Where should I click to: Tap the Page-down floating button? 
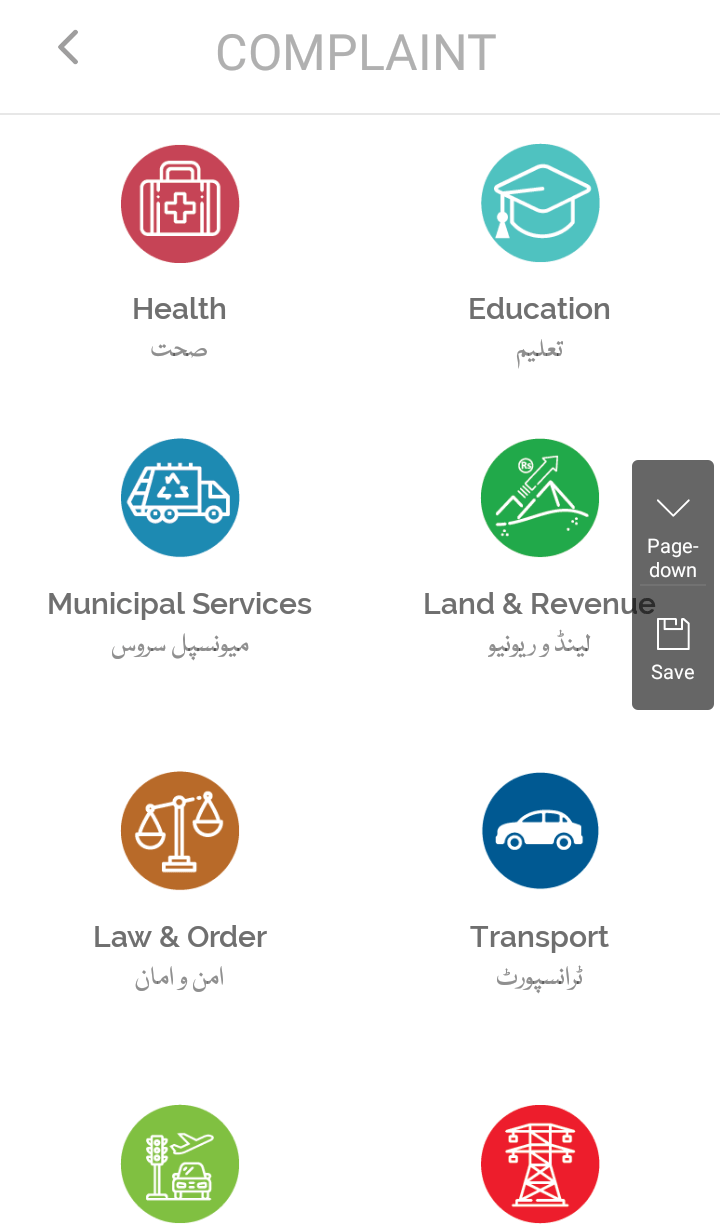click(x=673, y=535)
